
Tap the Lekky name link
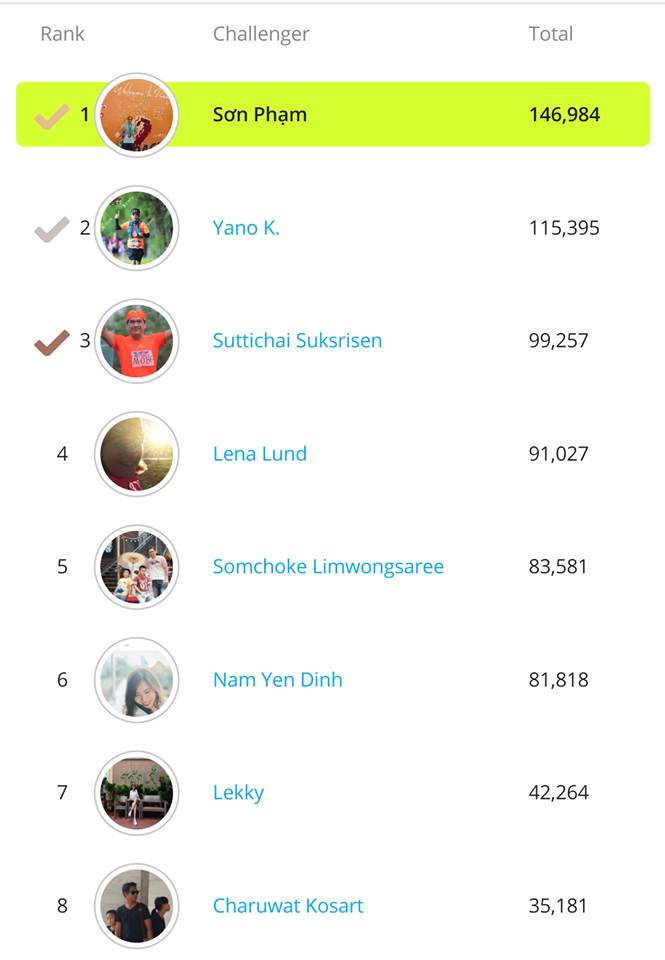click(x=238, y=793)
